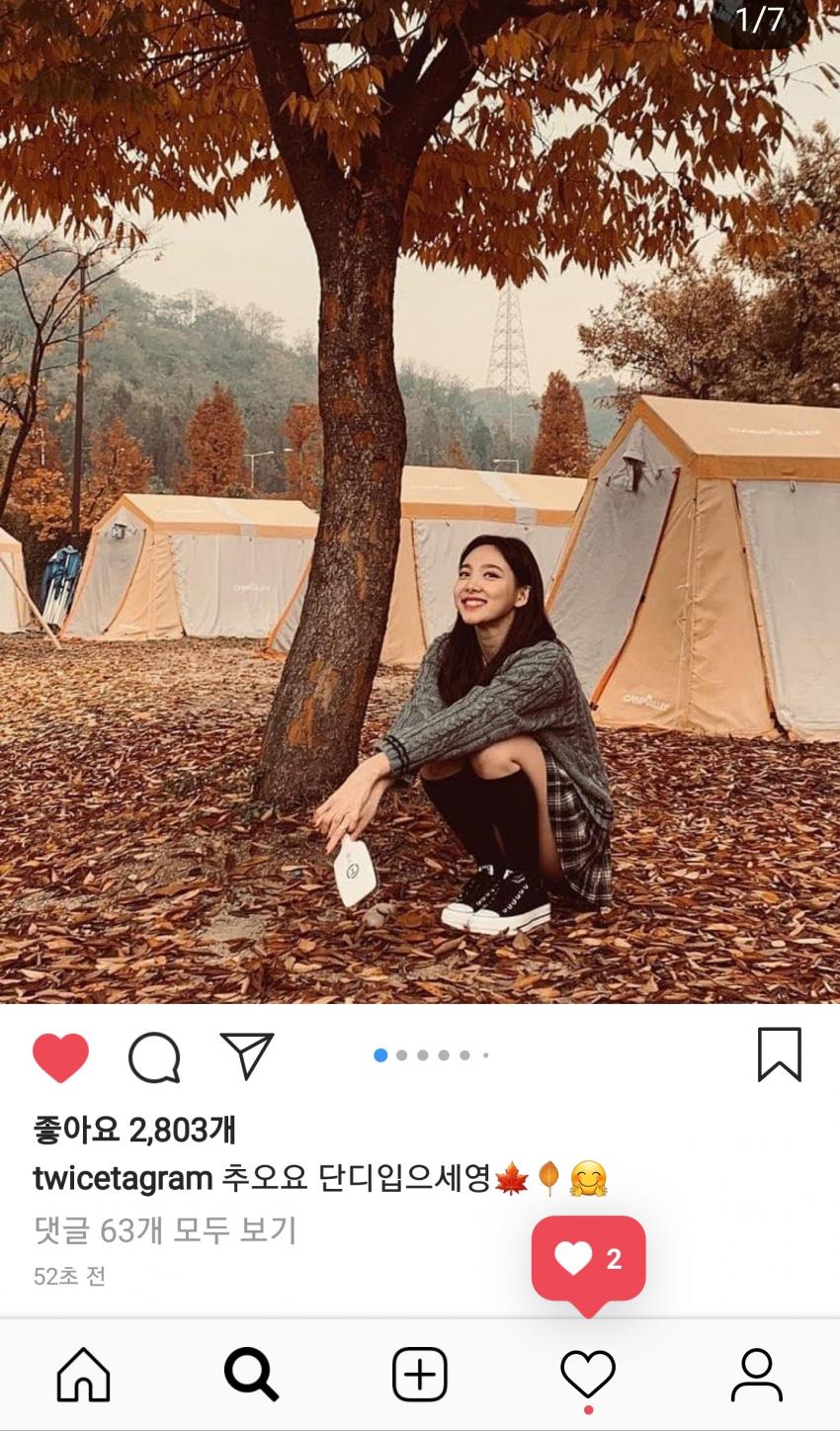The height and width of the screenshot is (1431, 840).
Task: Switch to the Profile tab
Action: [x=756, y=1375]
